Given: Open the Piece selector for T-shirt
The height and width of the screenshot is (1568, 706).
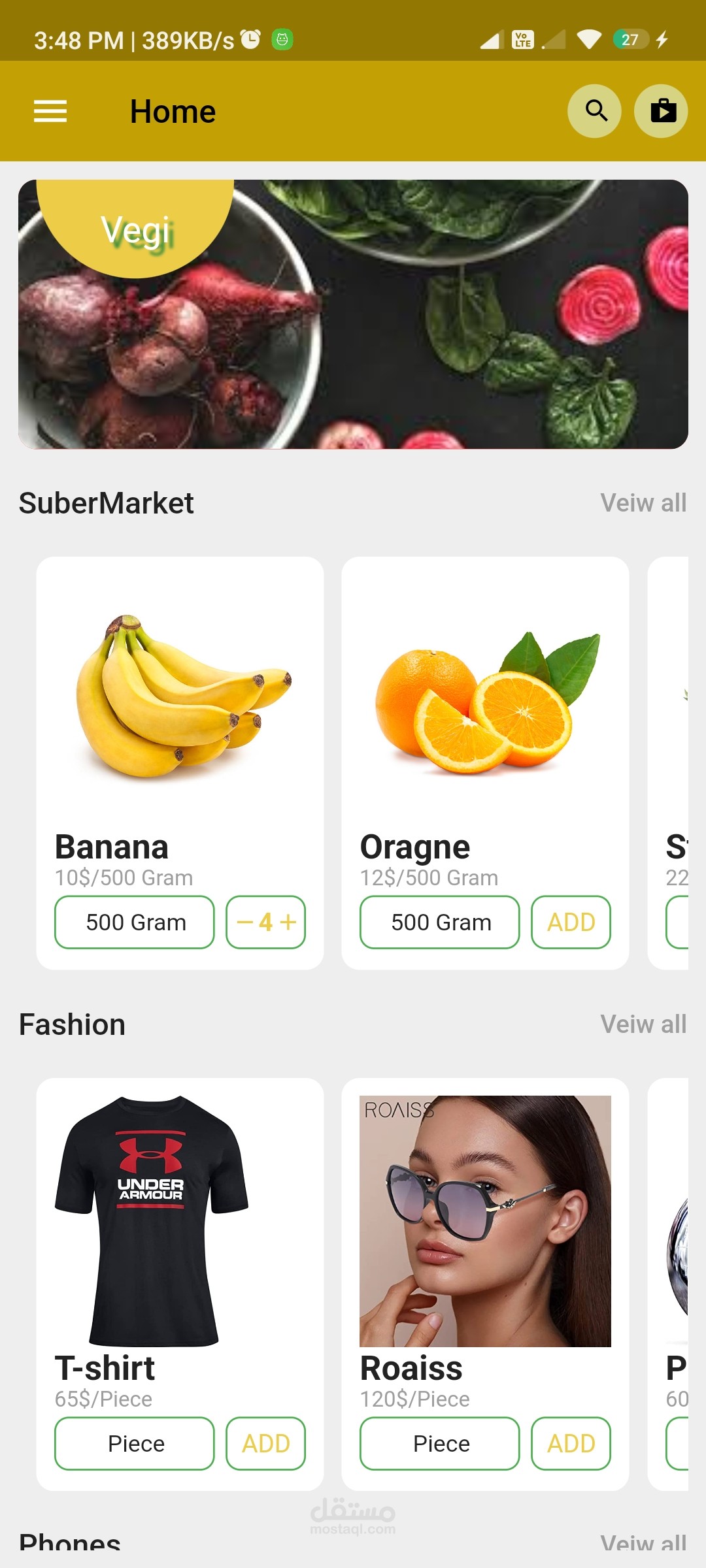Looking at the screenshot, I should tap(134, 1443).
